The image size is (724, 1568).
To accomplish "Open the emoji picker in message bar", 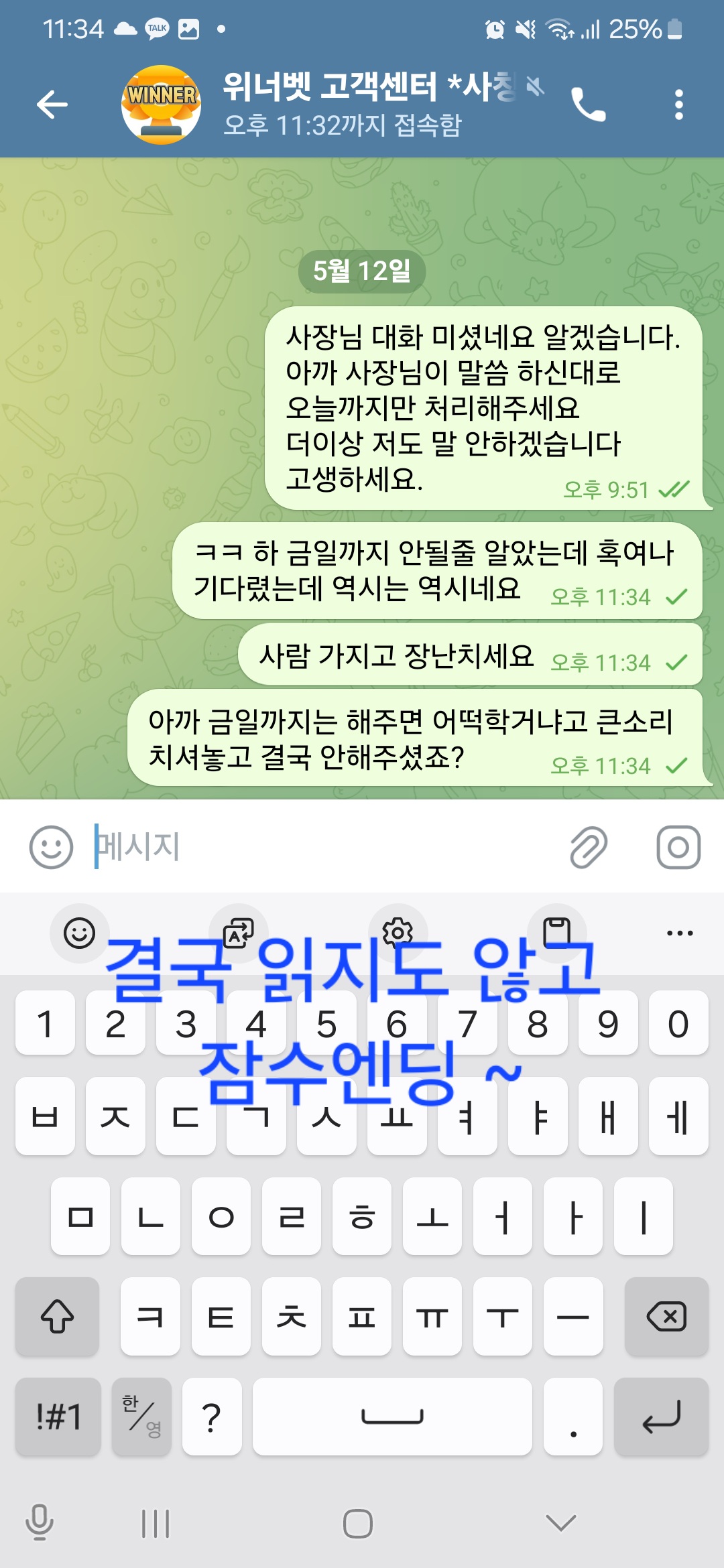I will pos(51,847).
